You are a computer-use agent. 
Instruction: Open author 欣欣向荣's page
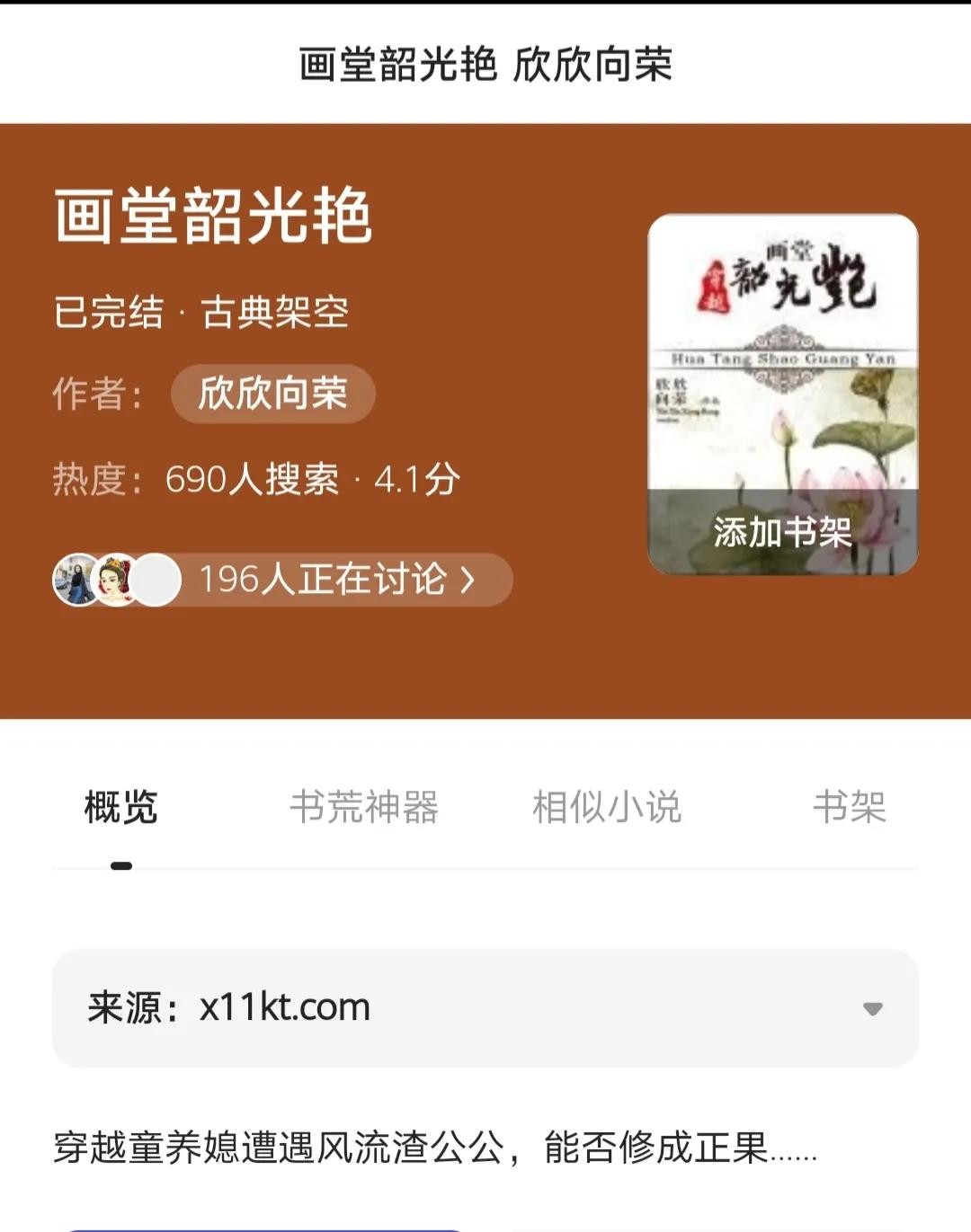(x=272, y=394)
